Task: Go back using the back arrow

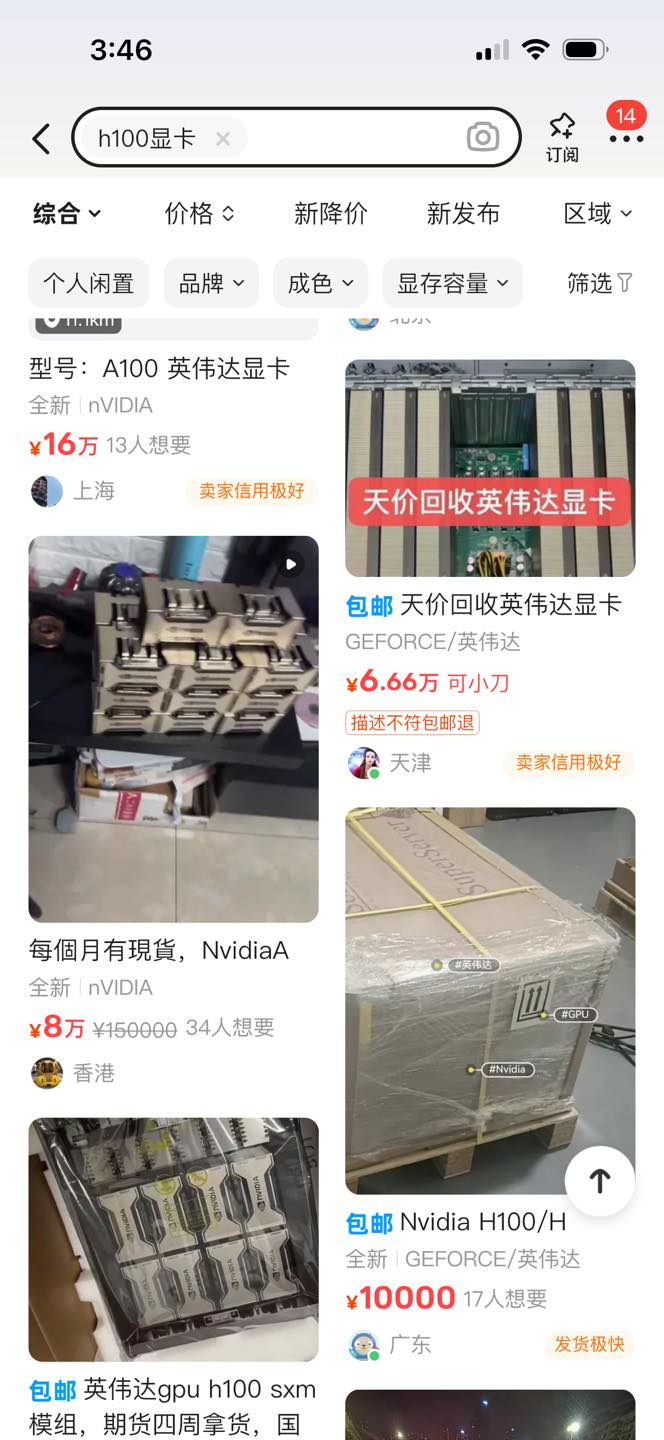Action: pyautogui.click(x=41, y=138)
